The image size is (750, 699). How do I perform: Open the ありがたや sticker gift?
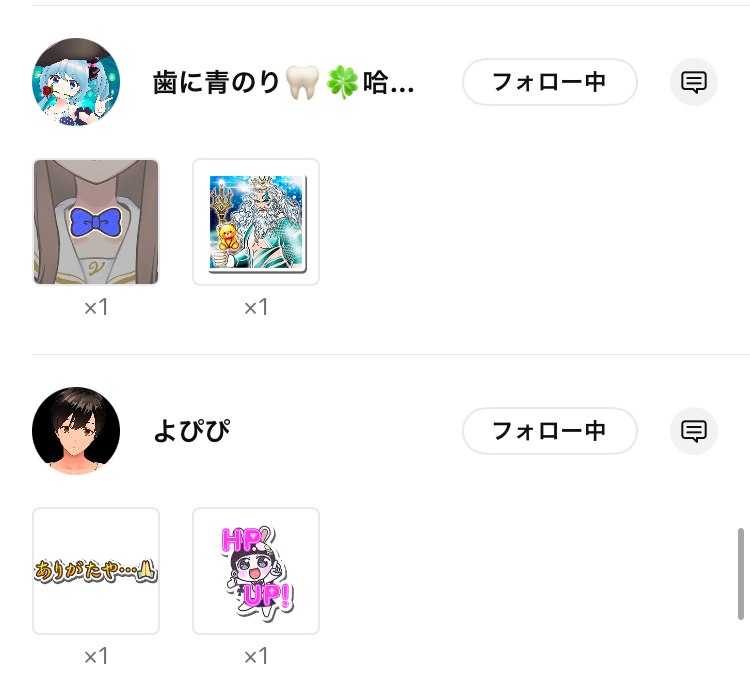click(x=96, y=571)
